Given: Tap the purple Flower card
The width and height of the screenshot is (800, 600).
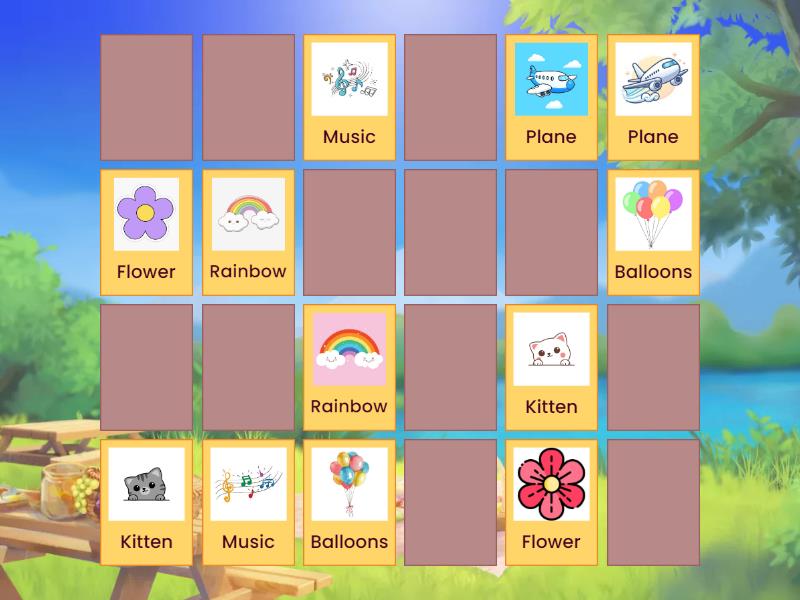Looking at the screenshot, I should [x=146, y=232].
